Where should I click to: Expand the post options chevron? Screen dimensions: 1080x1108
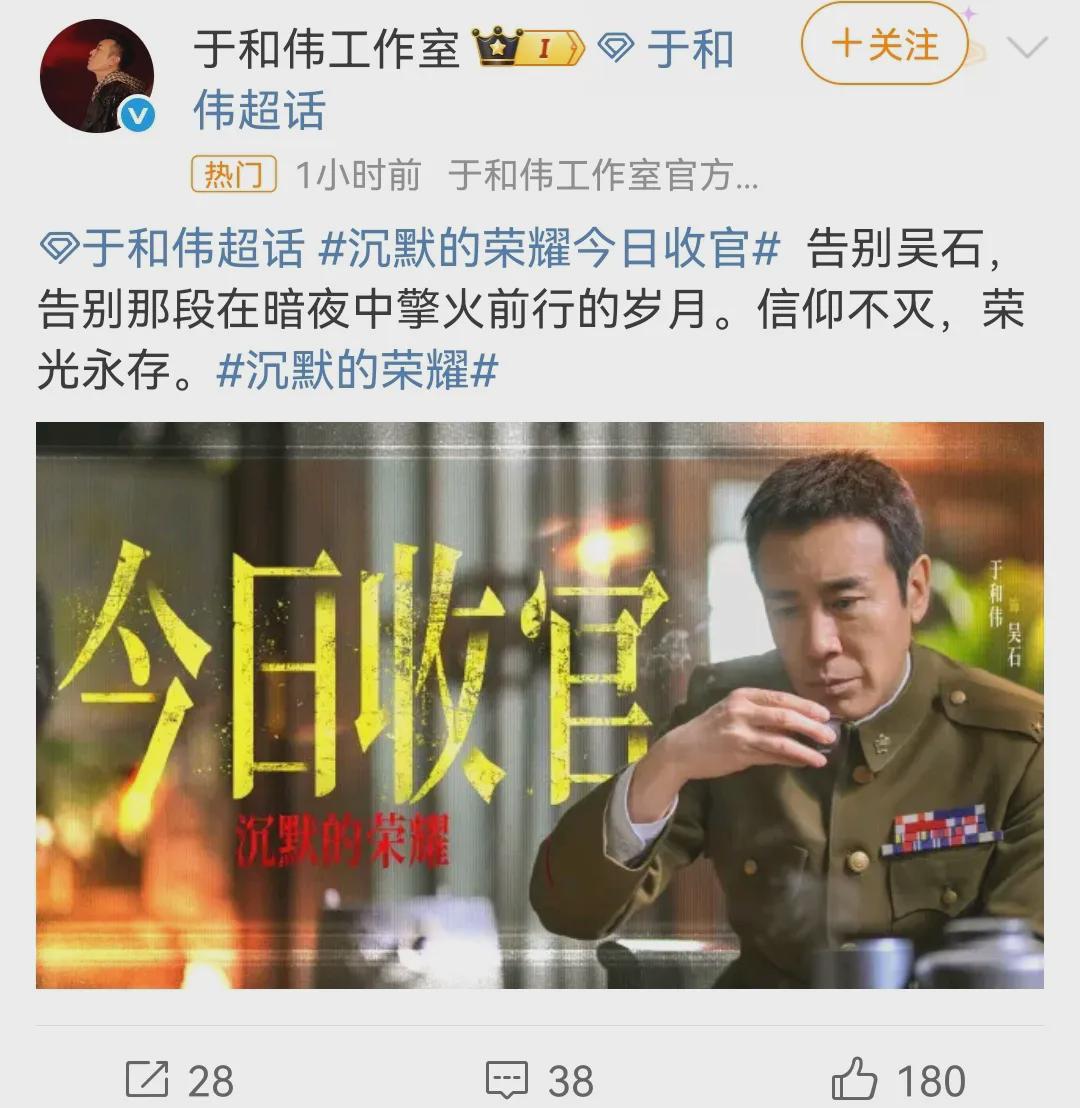click(1026, 47)
